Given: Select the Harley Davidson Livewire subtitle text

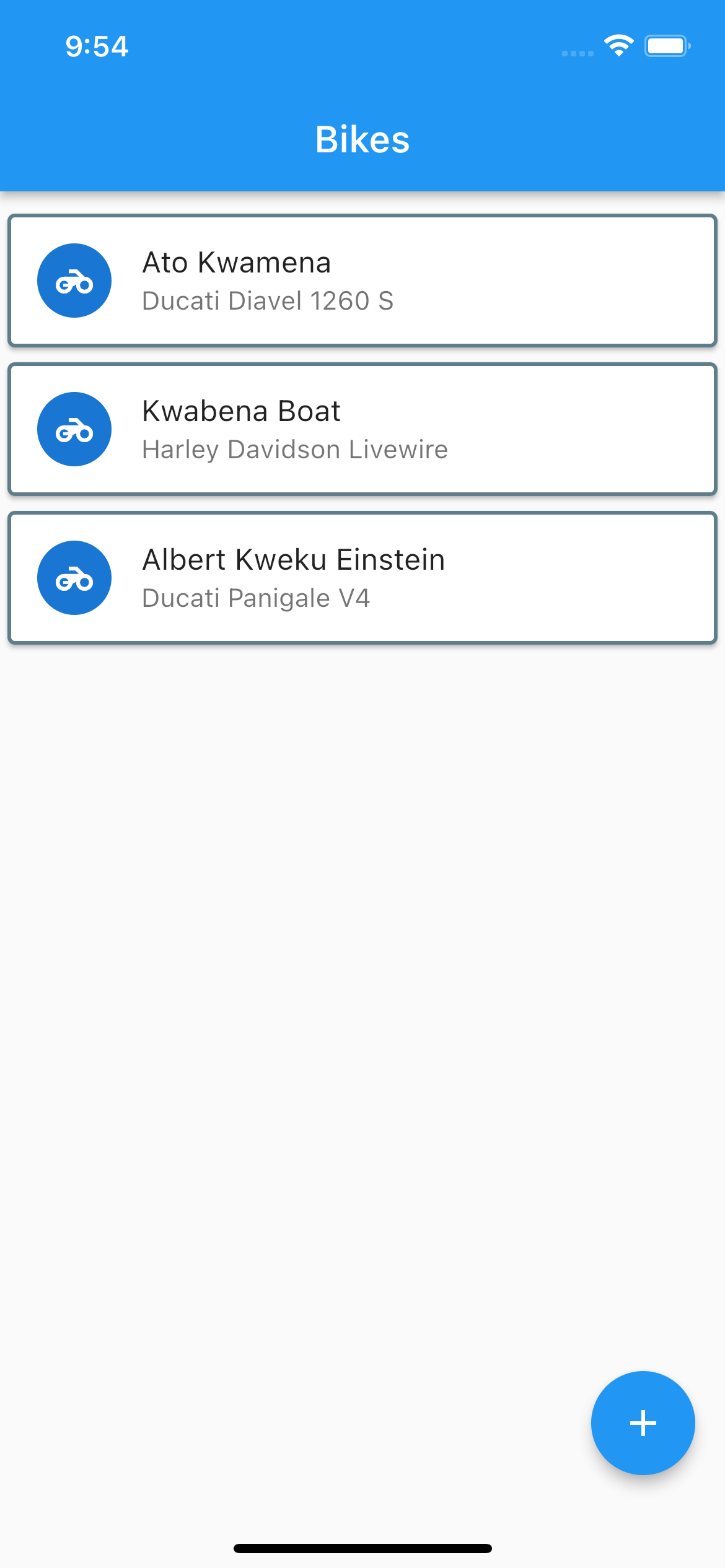Looking at the screenshot, I should 295,450.
